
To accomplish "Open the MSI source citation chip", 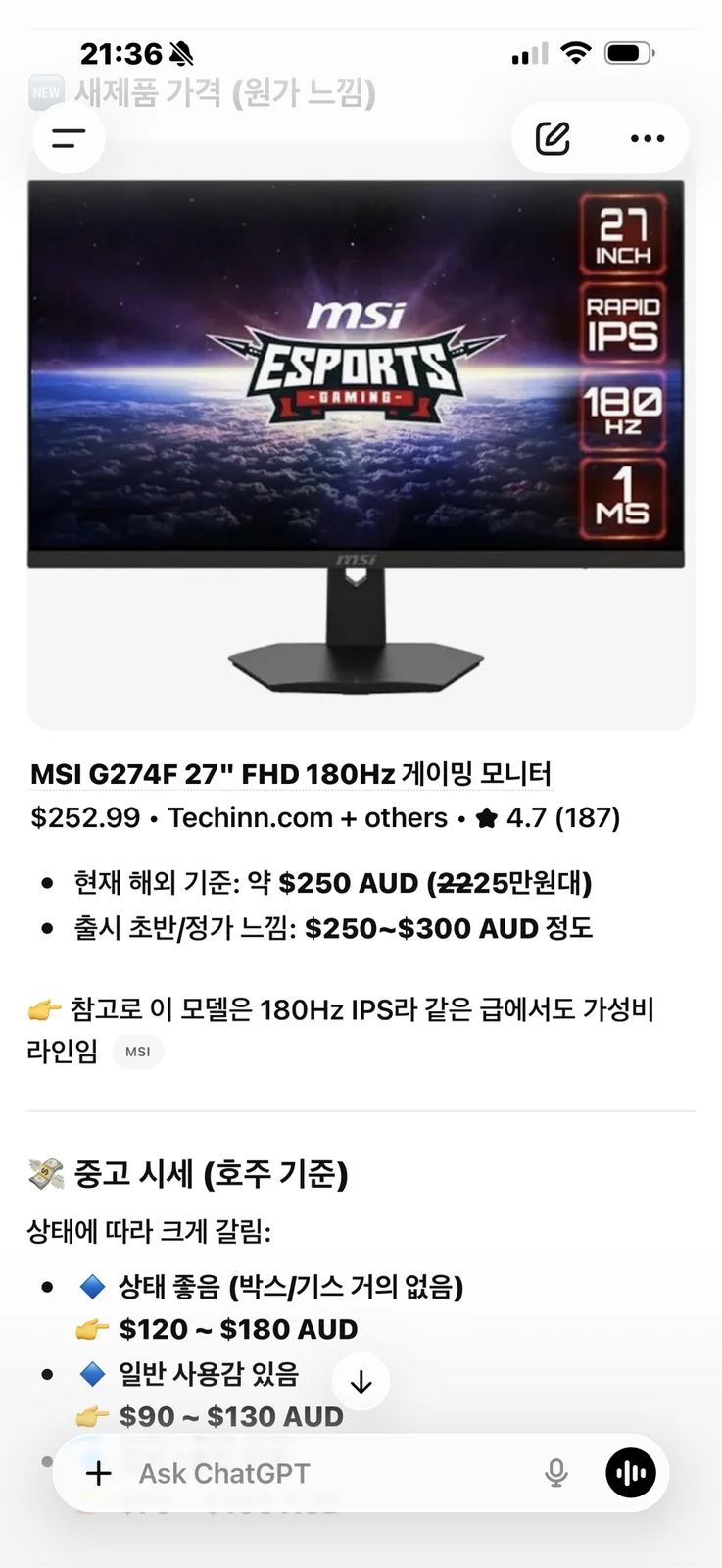I will pyautogui.click(x=138, y=1052).
